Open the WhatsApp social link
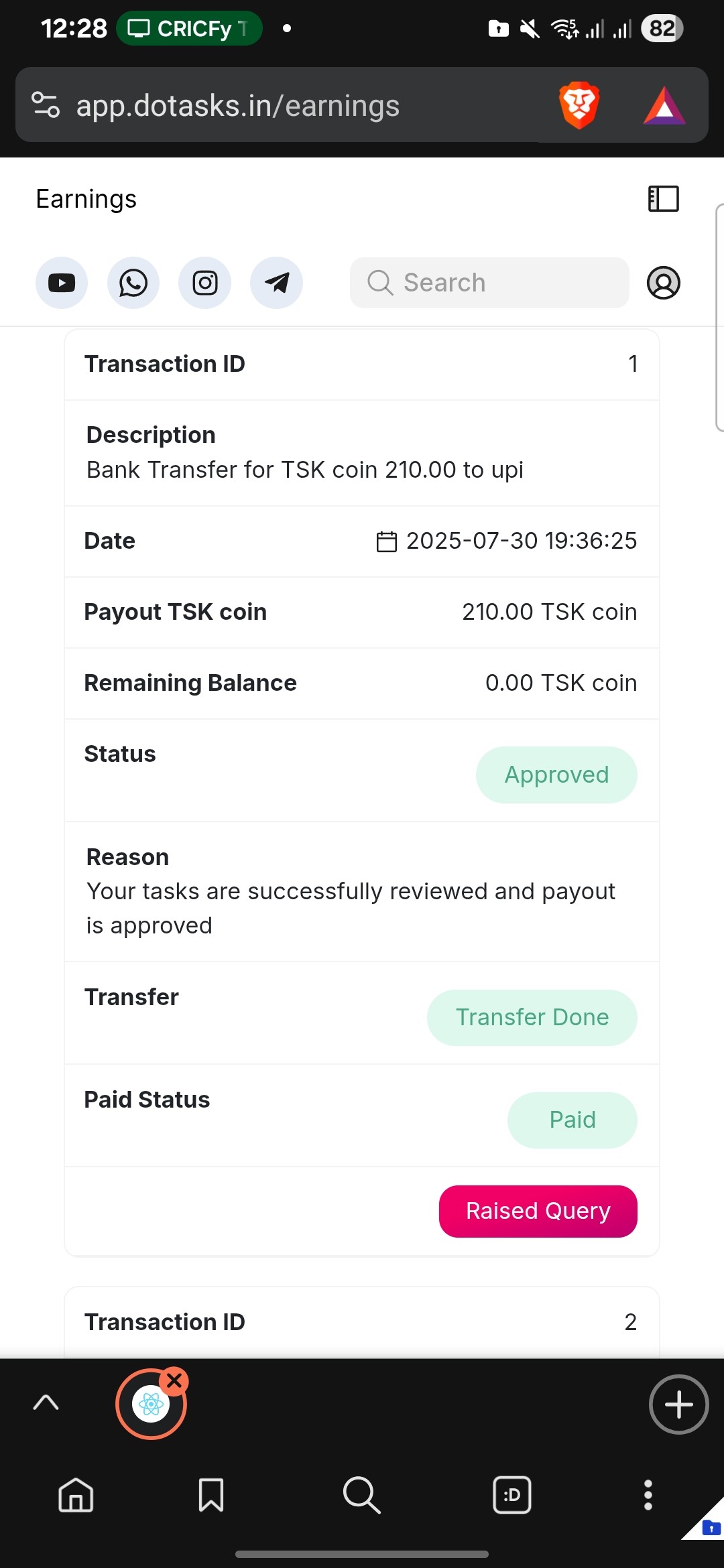 click(x=133, y=283)
